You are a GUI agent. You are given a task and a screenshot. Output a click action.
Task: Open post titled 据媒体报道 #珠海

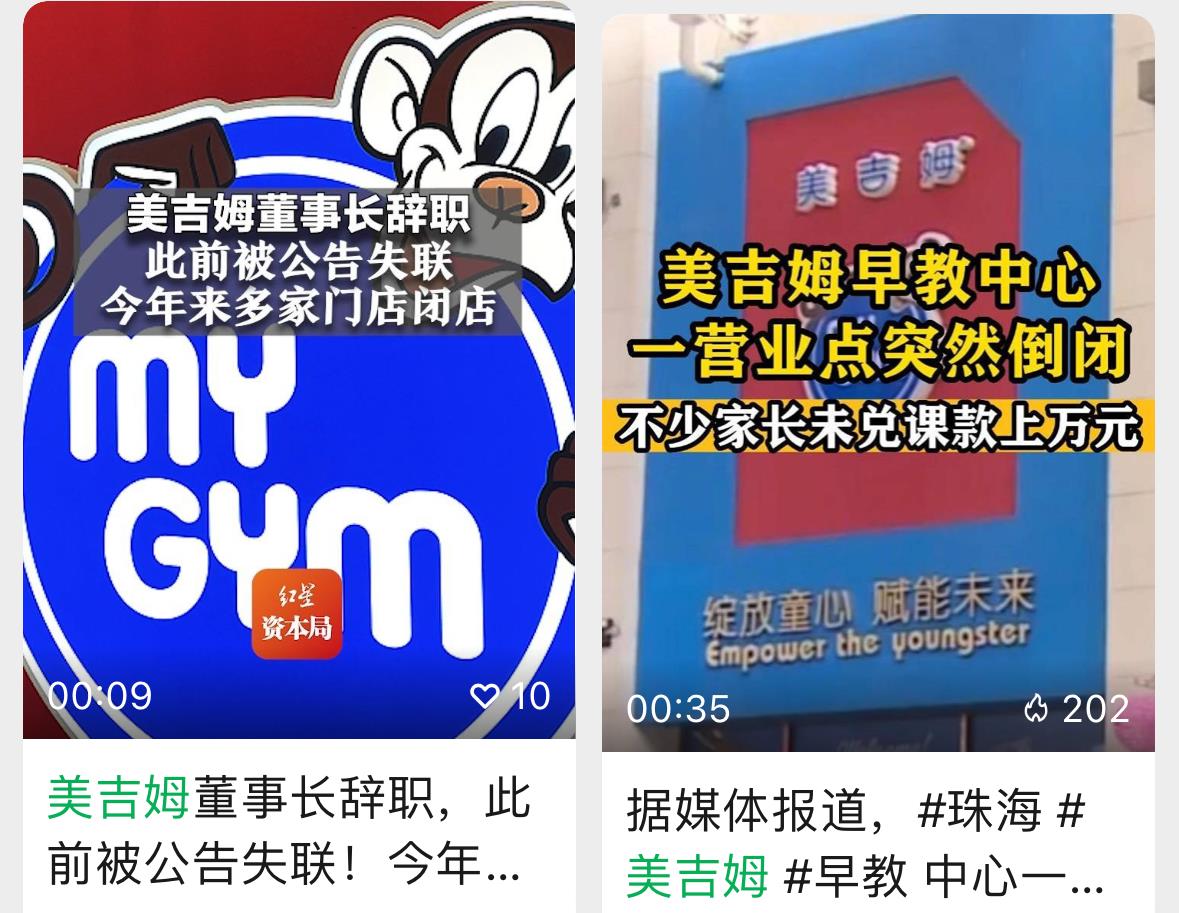tap(865, 843)
